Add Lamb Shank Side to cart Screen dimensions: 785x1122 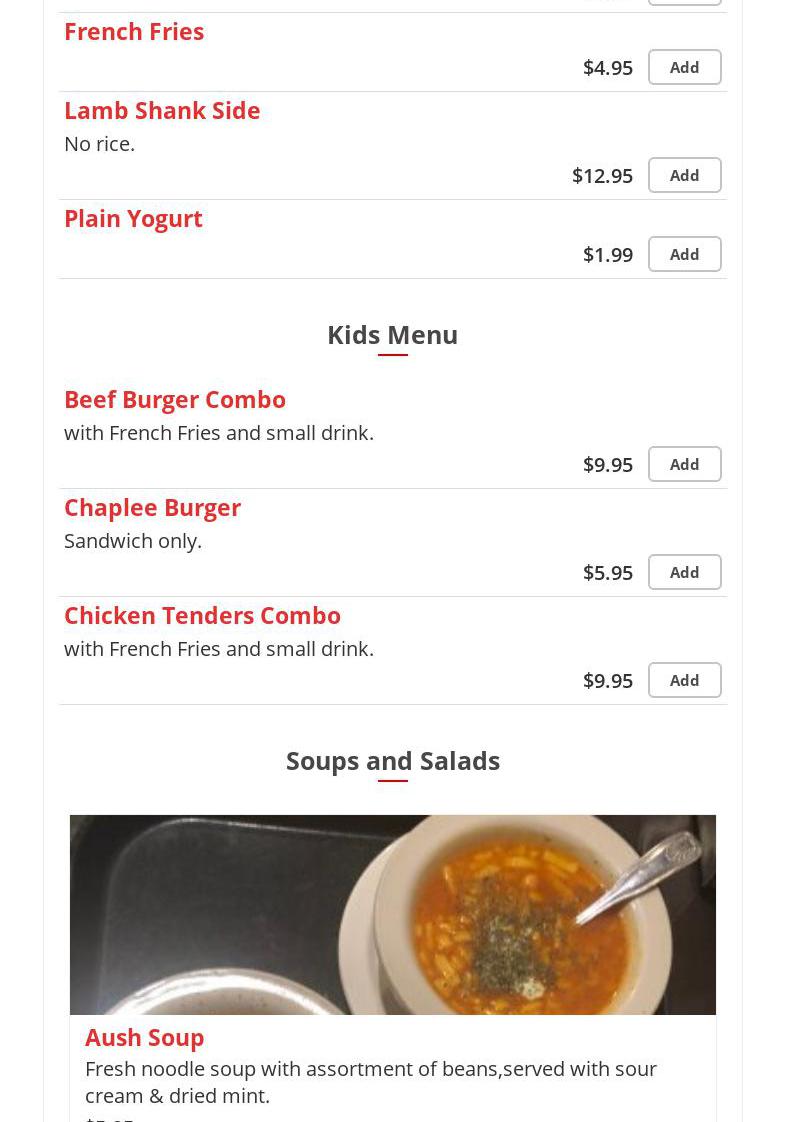coord(684,175)
